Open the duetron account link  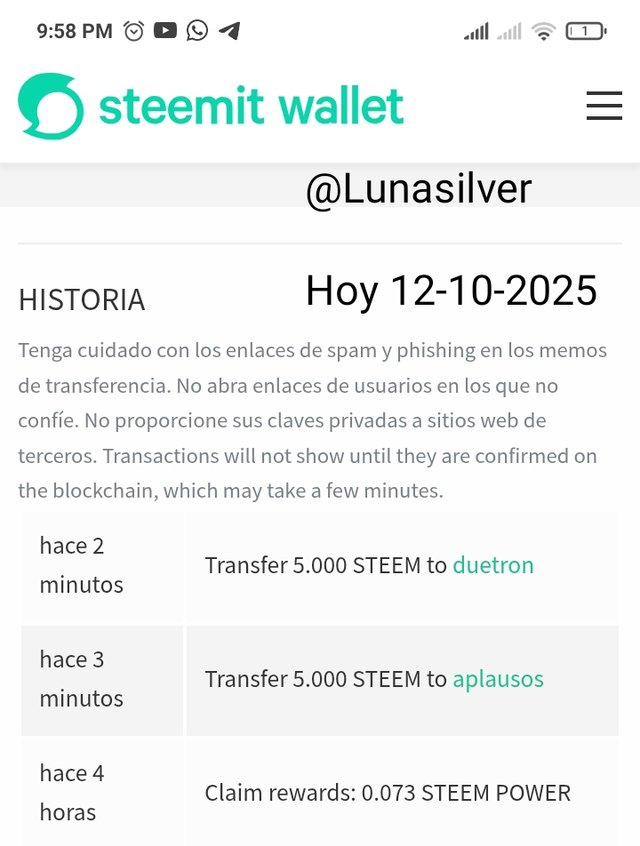[x=493, y=565]
